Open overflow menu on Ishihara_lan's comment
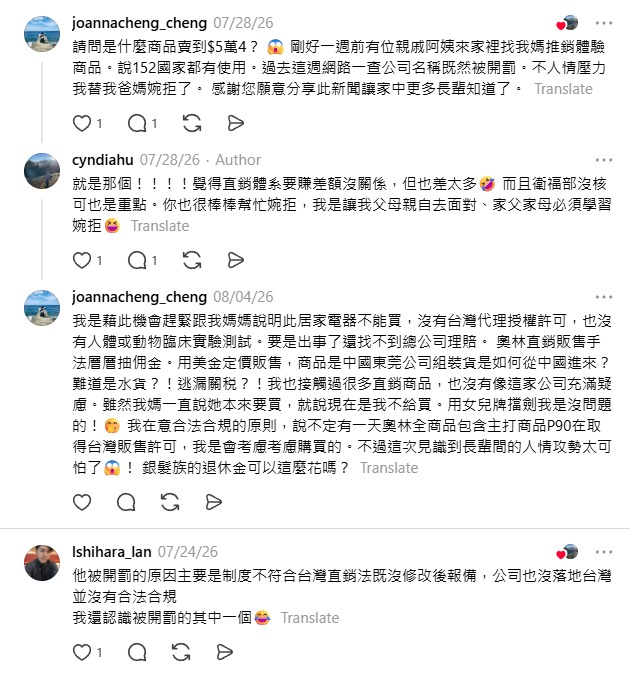The height and width of the screenshot is (678, 630). tap(604, 552)
